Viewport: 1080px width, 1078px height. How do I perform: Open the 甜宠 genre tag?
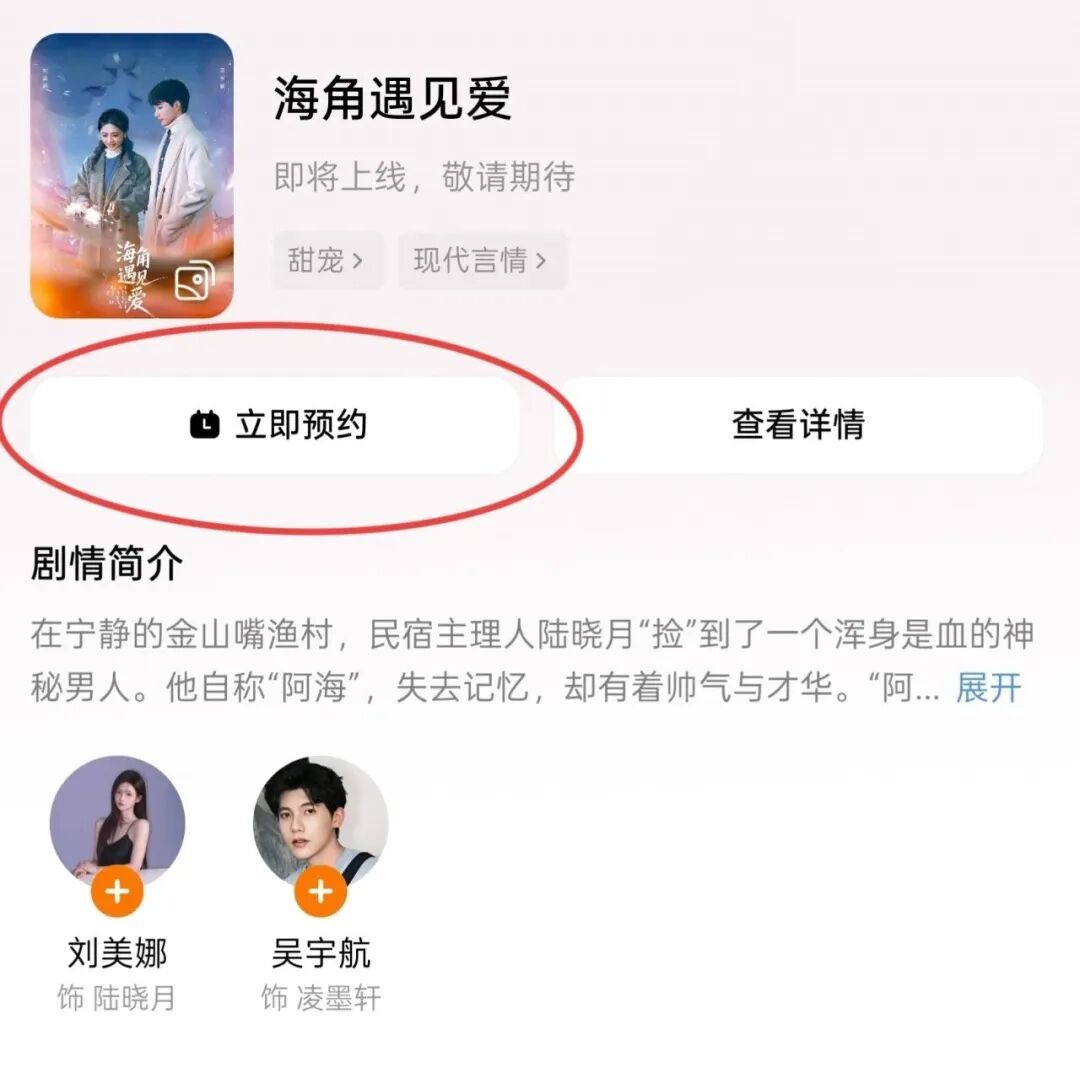326,261
